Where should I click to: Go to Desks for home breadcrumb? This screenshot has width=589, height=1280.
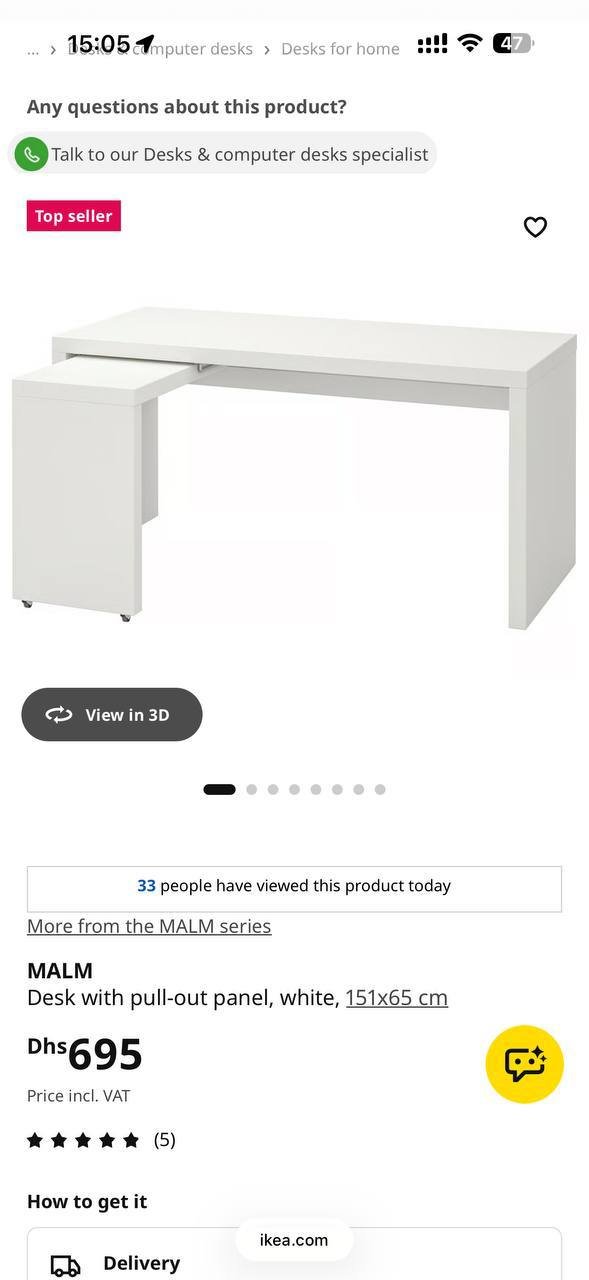340,48
